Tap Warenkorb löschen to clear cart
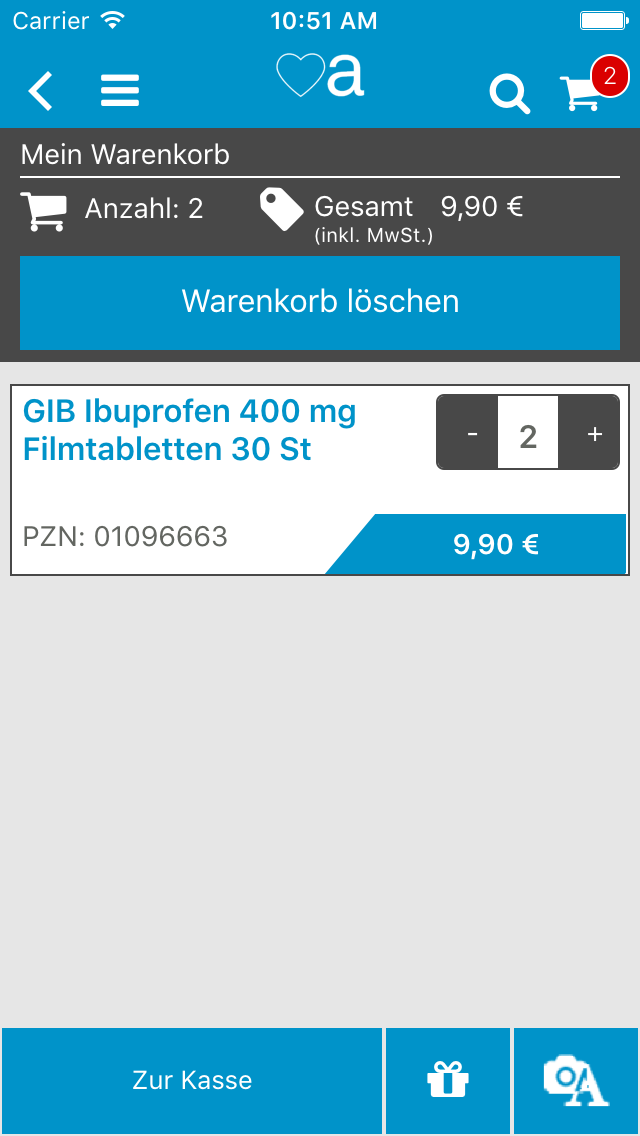The height and width of the screenshot is (1136, 640). click(320, 302)
